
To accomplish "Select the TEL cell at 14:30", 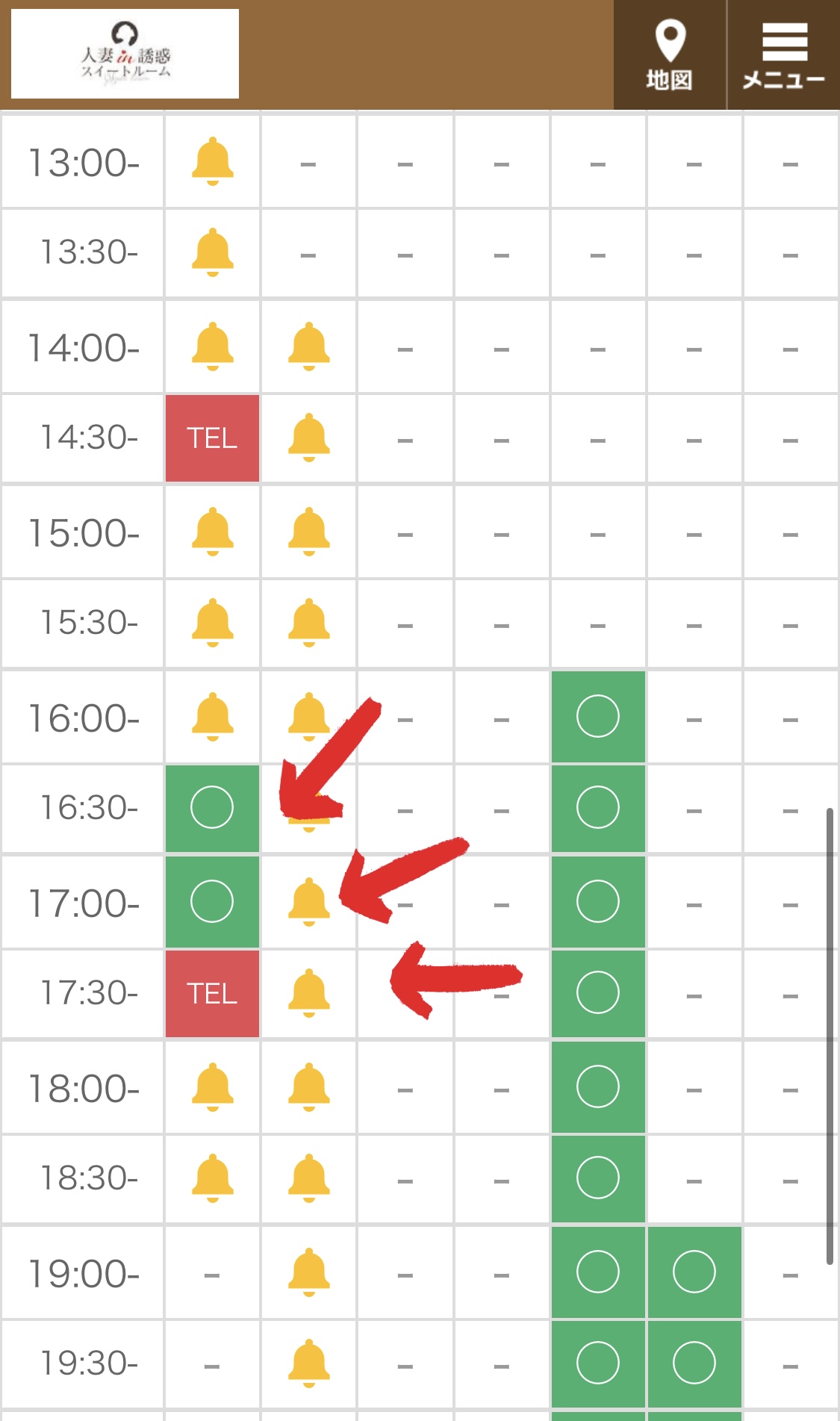I will coord(212,438).
